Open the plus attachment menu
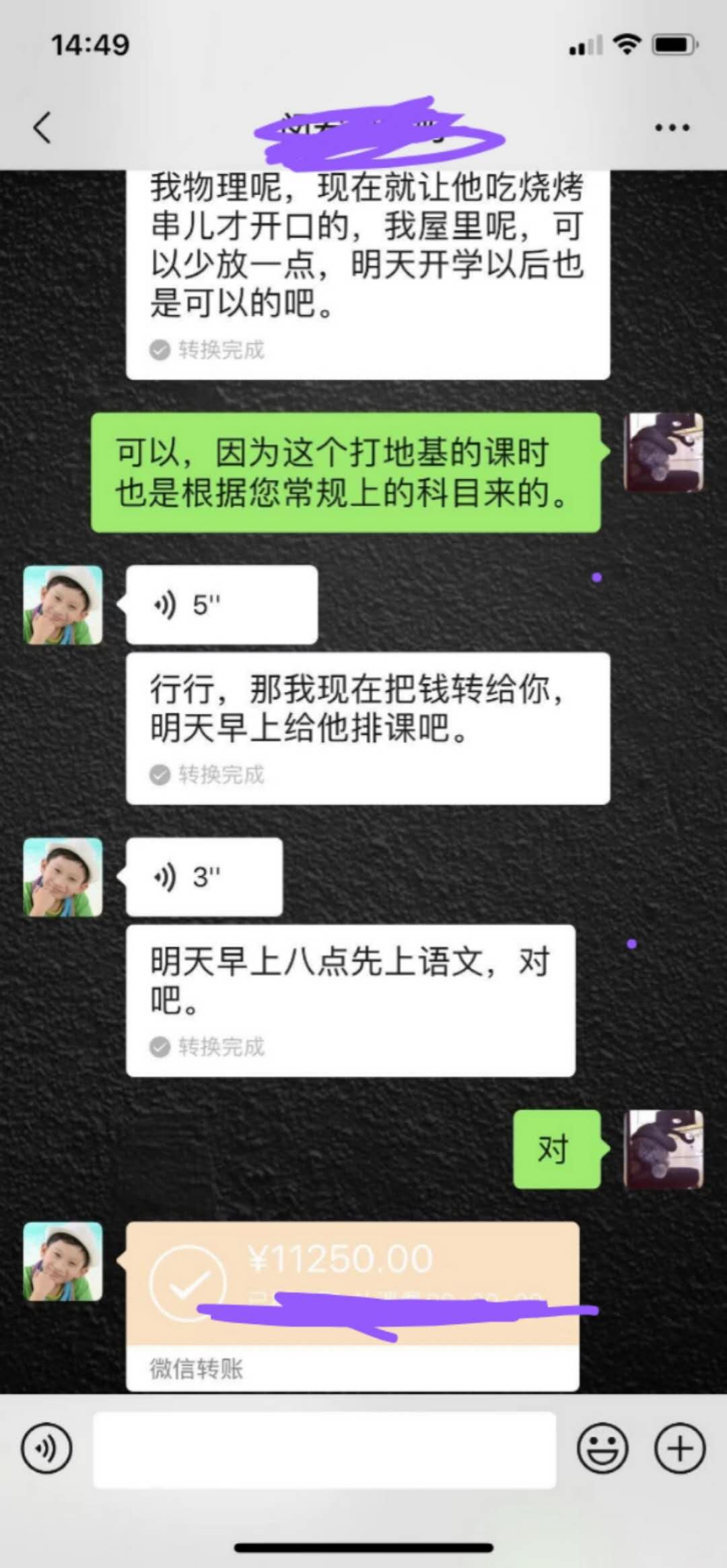Screen dimensions: 727x1568 [x=680, y=1448]
